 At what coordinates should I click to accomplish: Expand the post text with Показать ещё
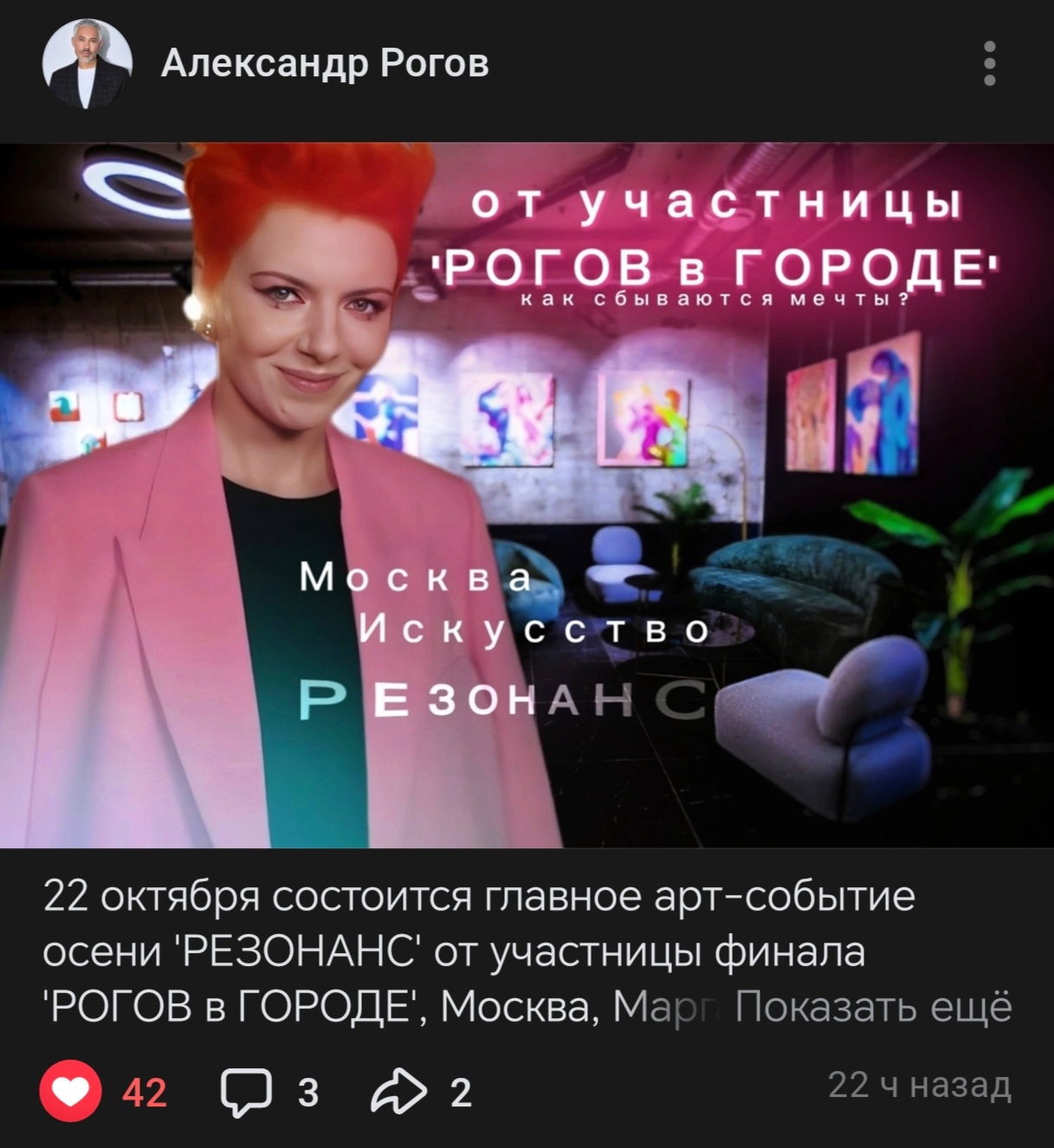873,1008
